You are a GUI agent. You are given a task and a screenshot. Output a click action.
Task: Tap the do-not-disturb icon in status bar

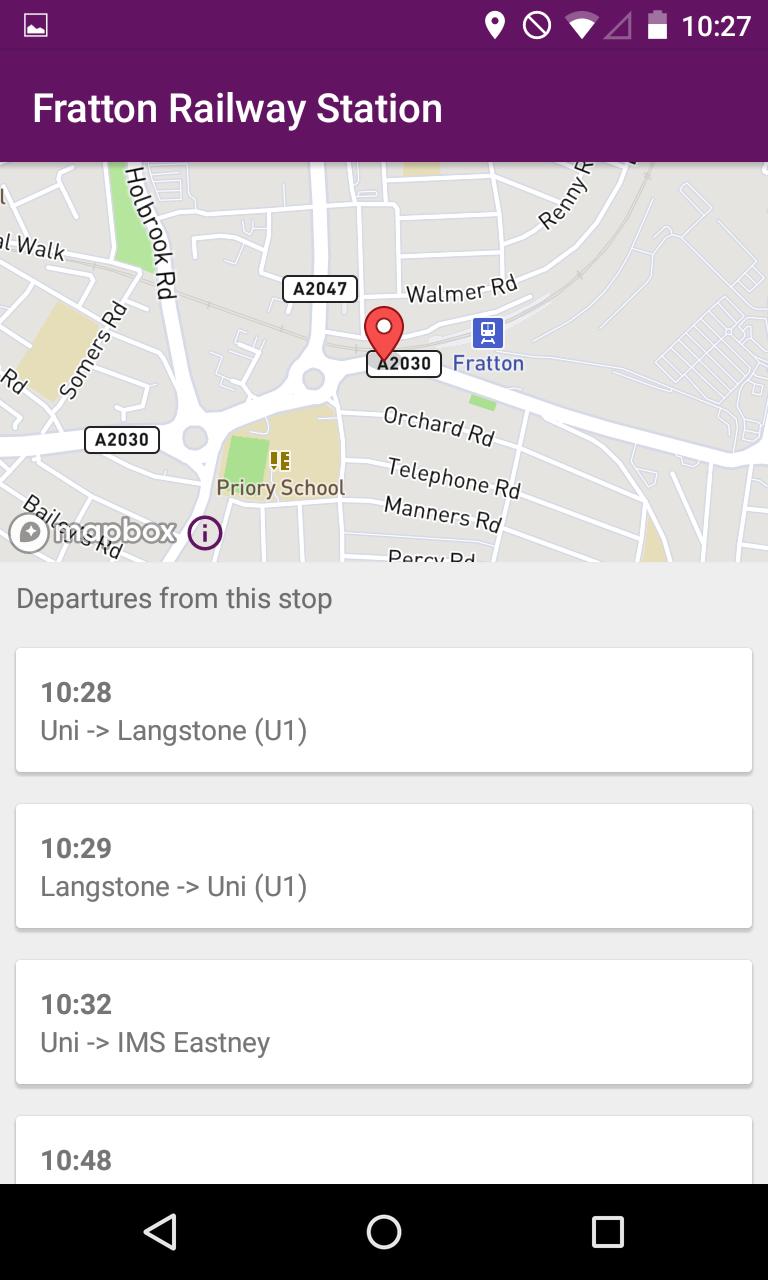537,25
